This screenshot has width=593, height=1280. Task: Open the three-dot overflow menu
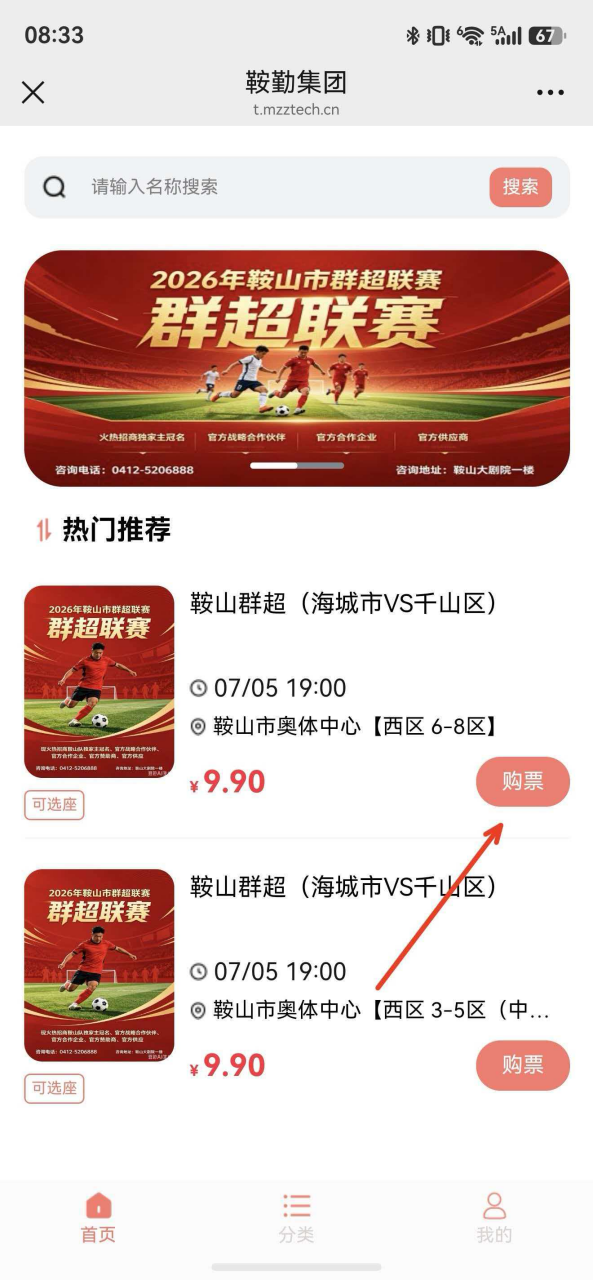click(x=550, y=93)
